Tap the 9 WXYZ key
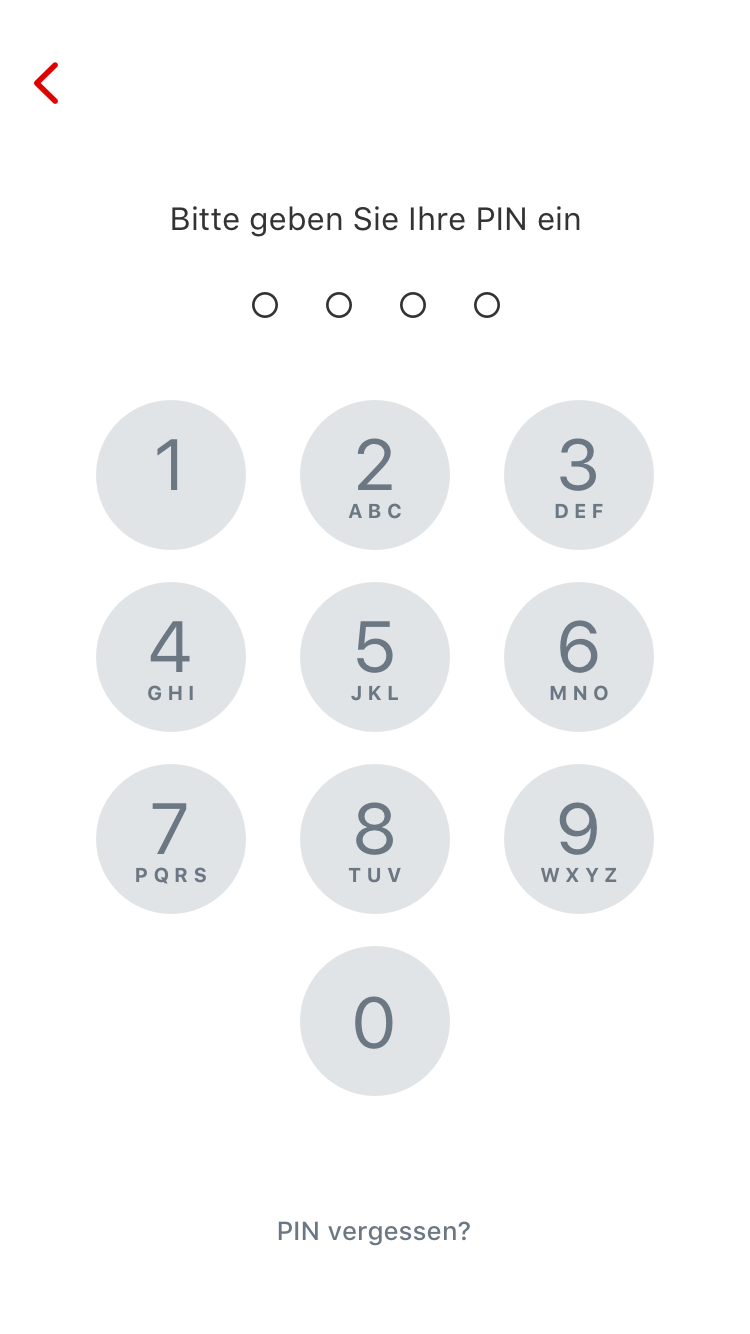The image size is (750, 1334). pos(579,839)
